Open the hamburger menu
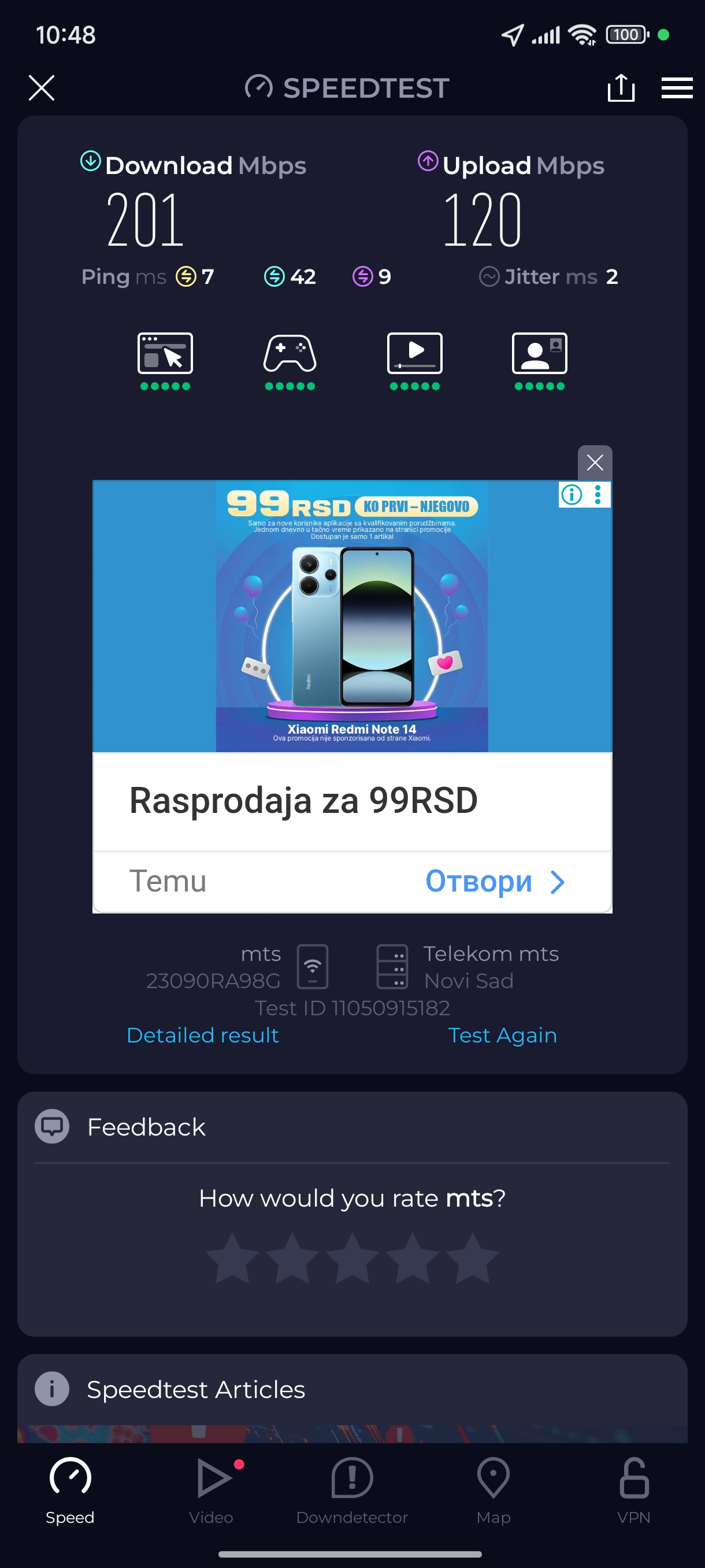 pos(677,88)
